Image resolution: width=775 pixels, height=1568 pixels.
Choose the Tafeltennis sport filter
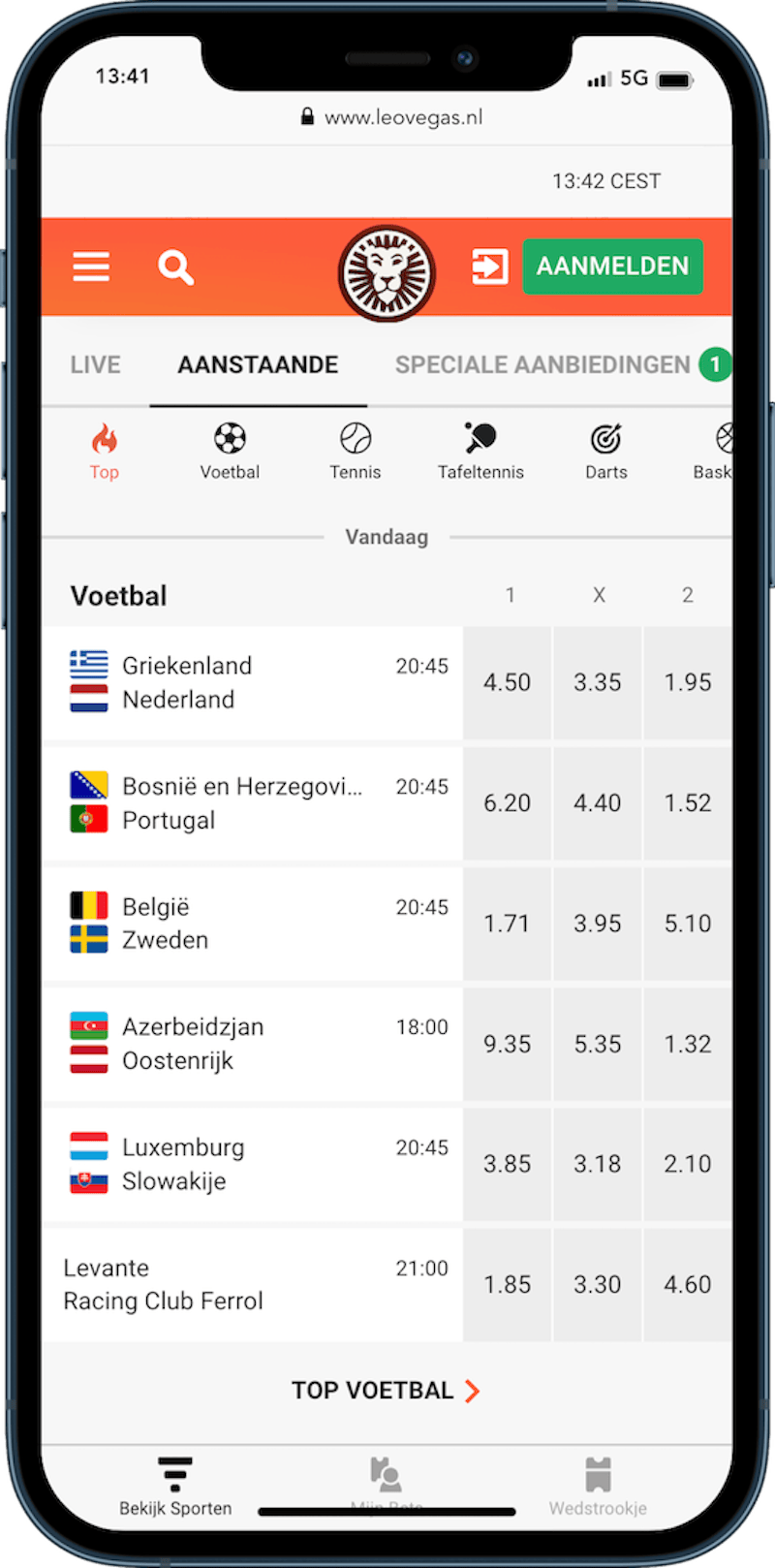pos(480,452)
